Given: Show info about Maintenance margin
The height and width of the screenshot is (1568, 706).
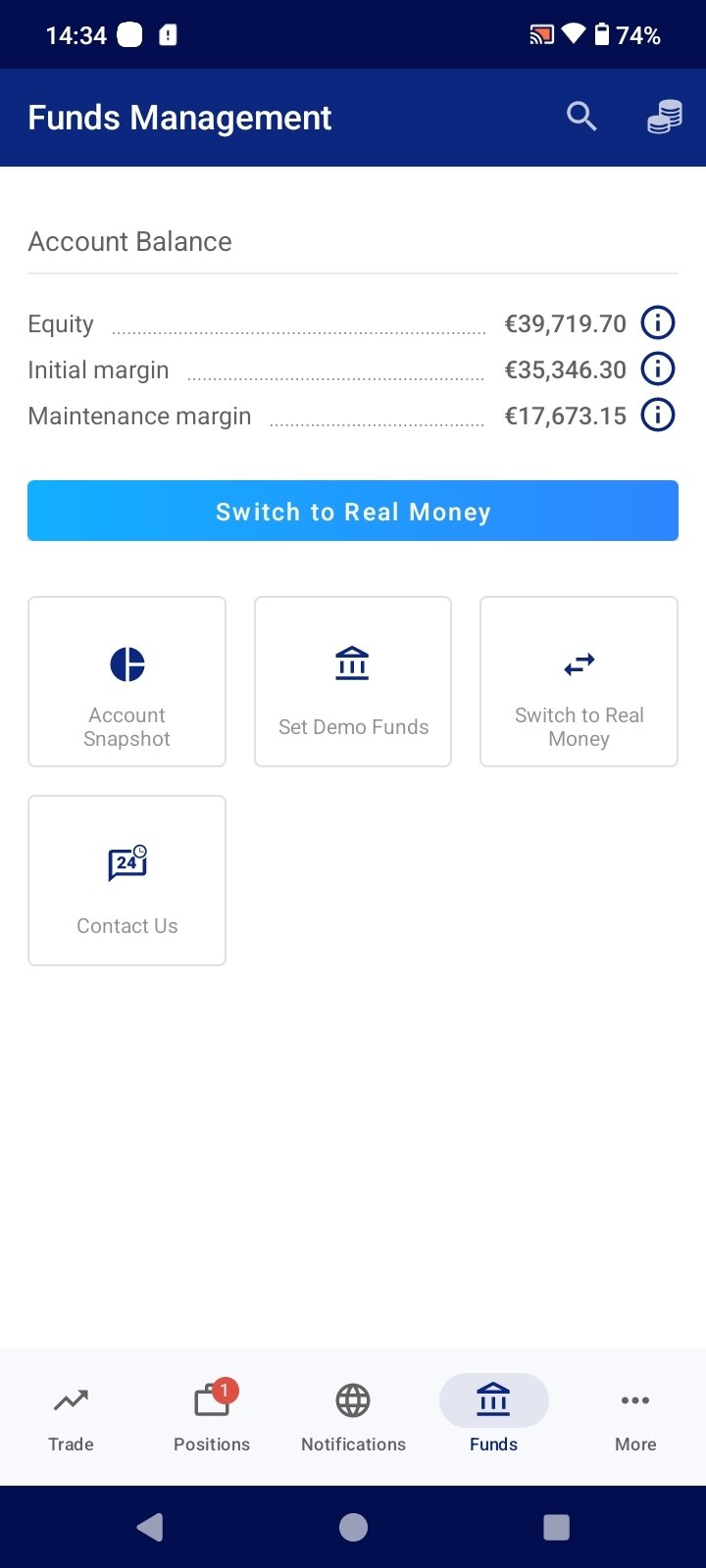Looking at the screenshot, I should pos(657,415).
